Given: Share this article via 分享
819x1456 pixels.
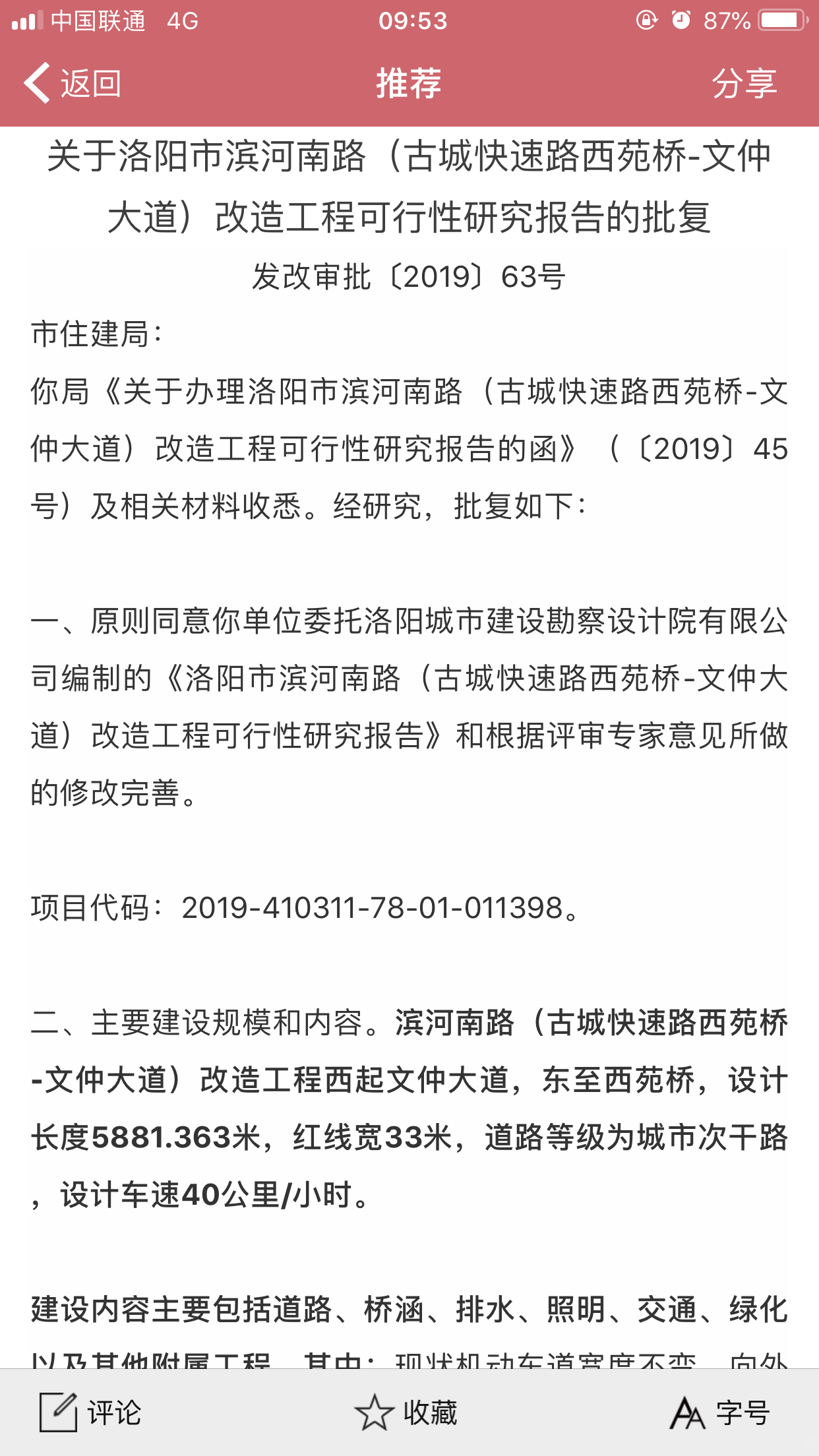Looking at the screenshot, I should (744, 84).
